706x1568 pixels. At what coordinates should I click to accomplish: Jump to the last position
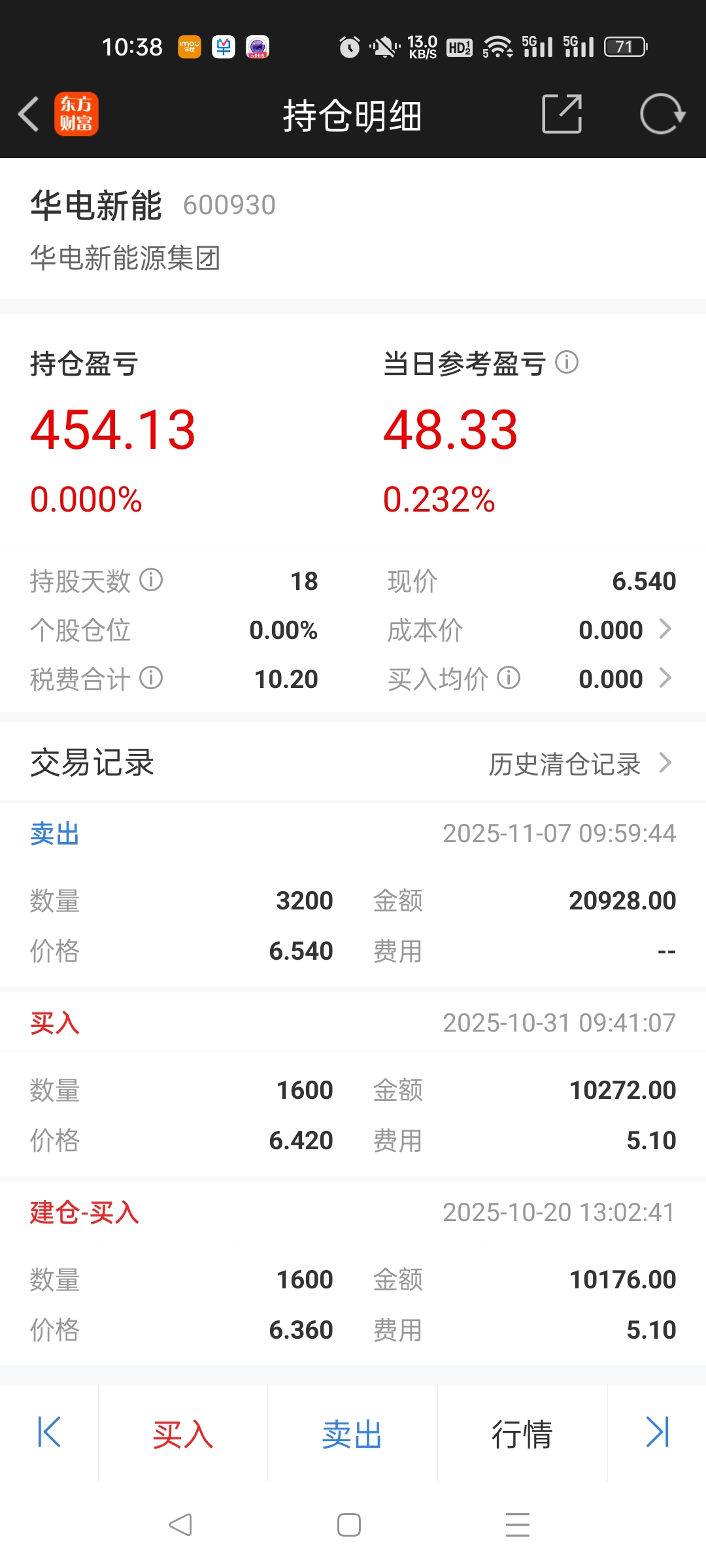coord(657,1433)
